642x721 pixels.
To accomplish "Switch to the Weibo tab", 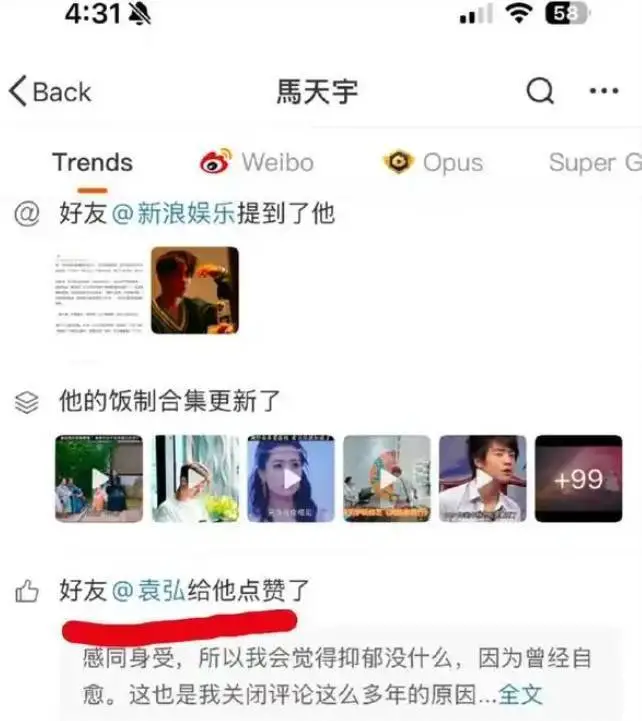I will point(257,162).
